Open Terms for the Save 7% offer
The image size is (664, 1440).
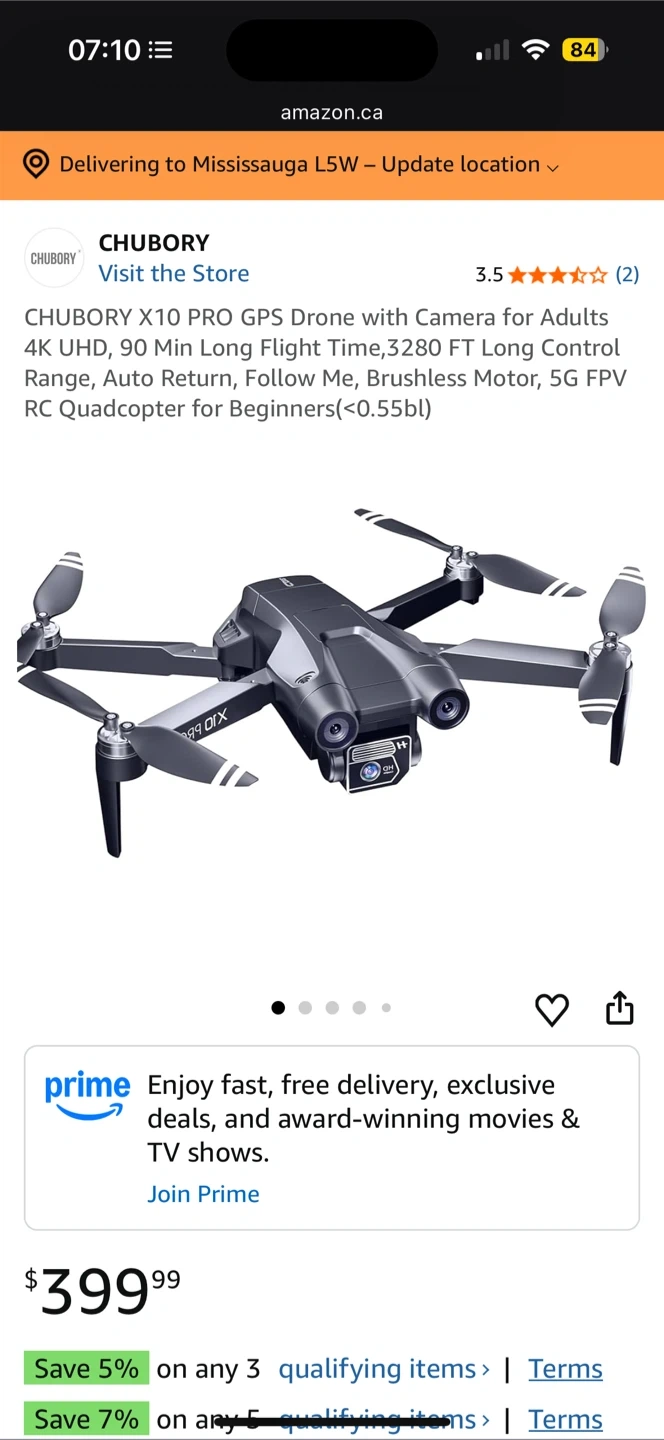565,1419
